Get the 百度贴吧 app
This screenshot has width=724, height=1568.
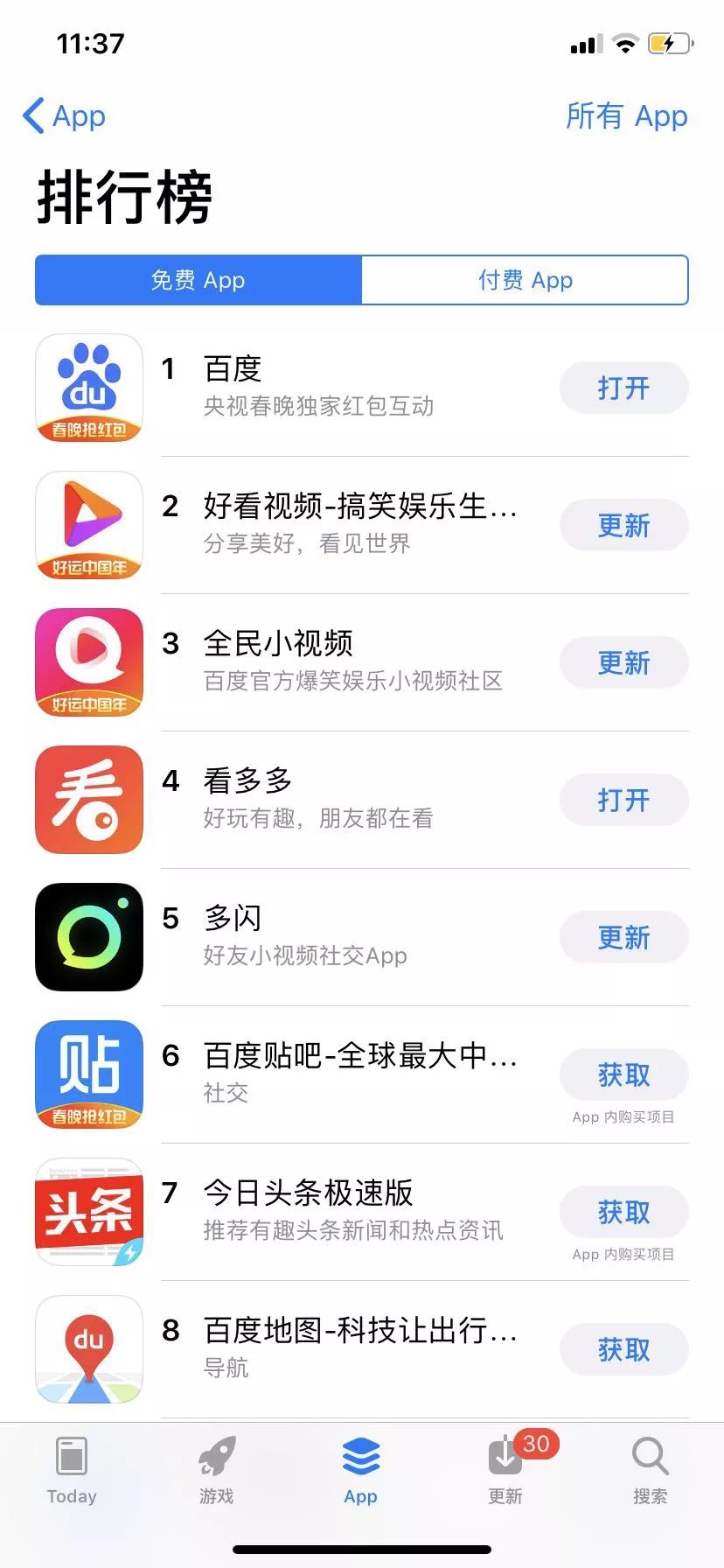(623, 1074)
